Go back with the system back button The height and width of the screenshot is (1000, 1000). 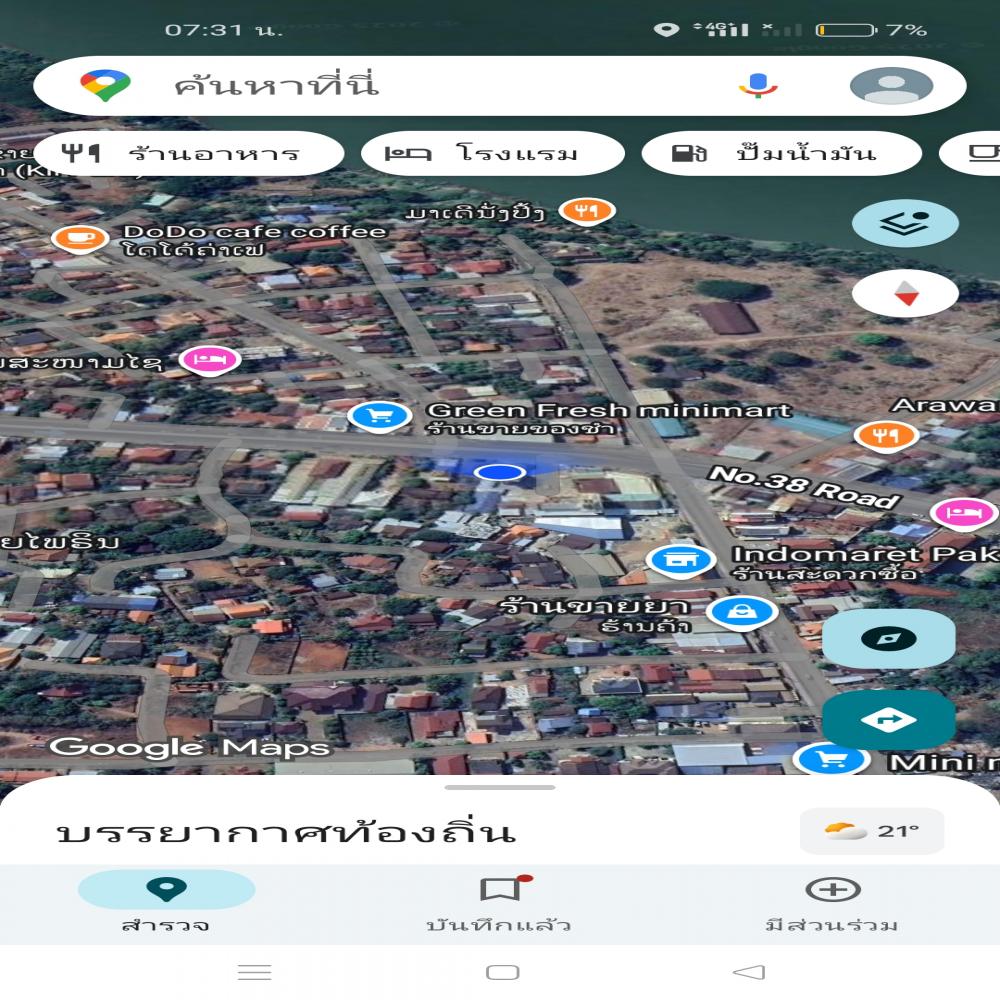click(x=748, y=972)
